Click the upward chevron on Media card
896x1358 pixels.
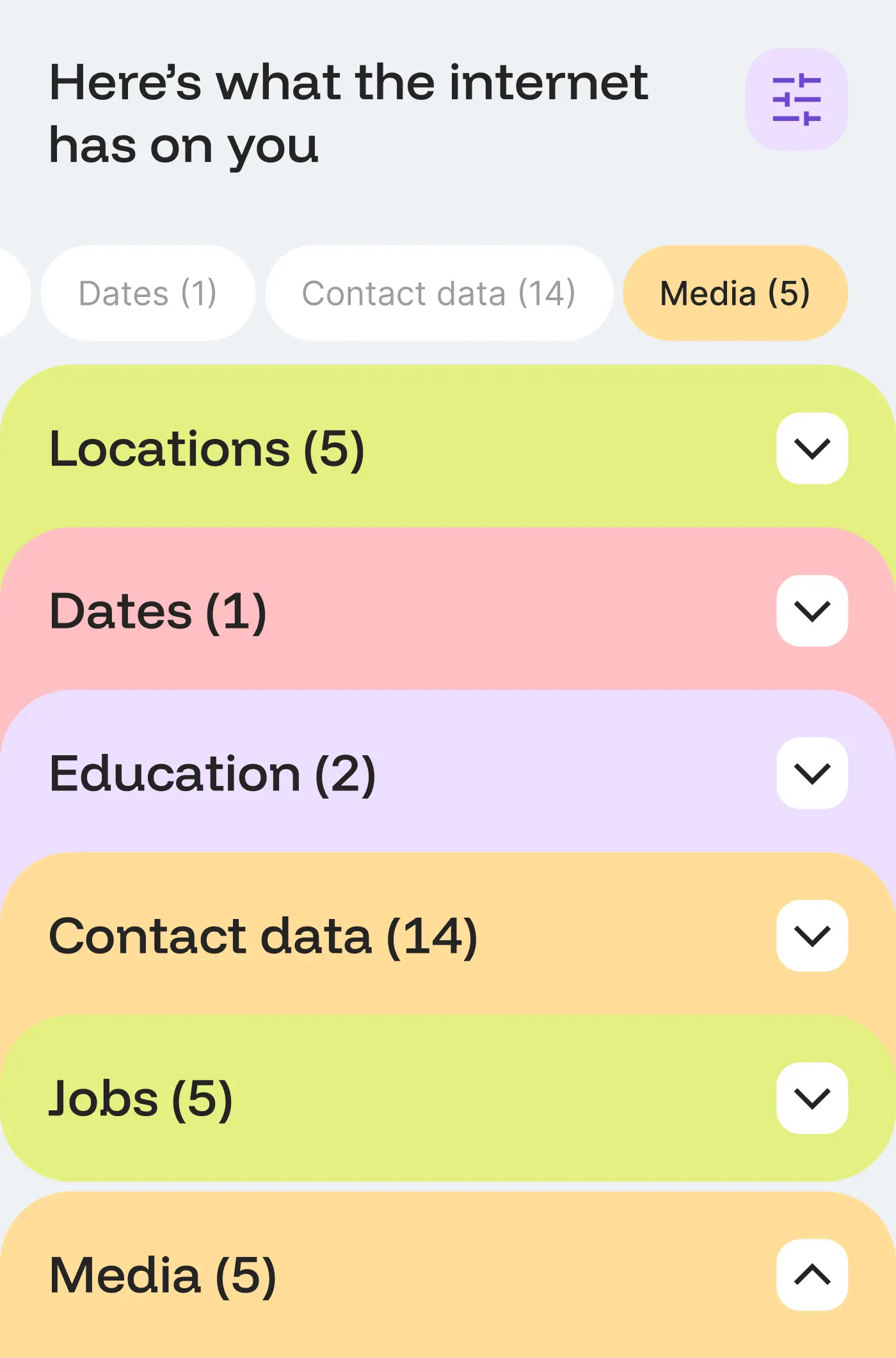pos(812,1274)
